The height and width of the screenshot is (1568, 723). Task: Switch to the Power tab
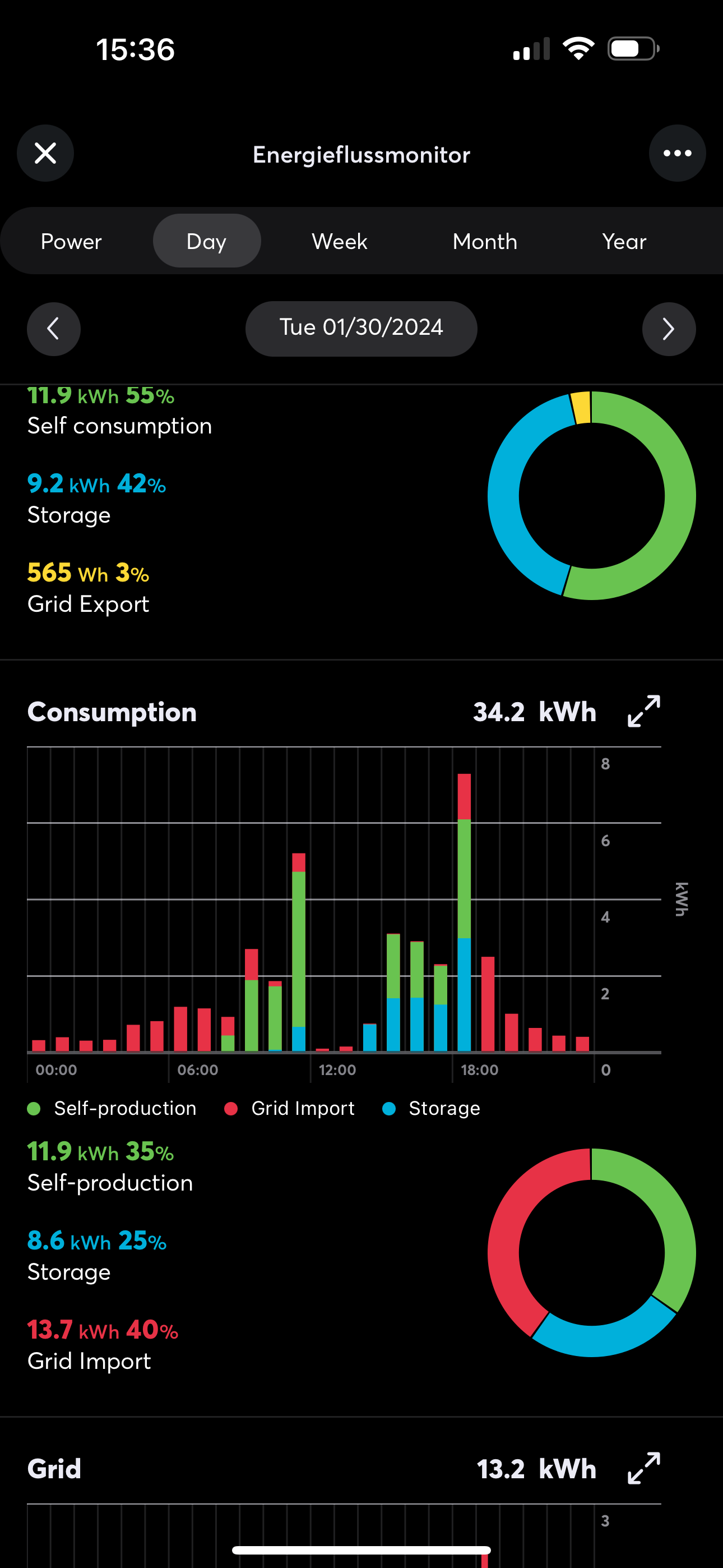click(x=71, y=242)
